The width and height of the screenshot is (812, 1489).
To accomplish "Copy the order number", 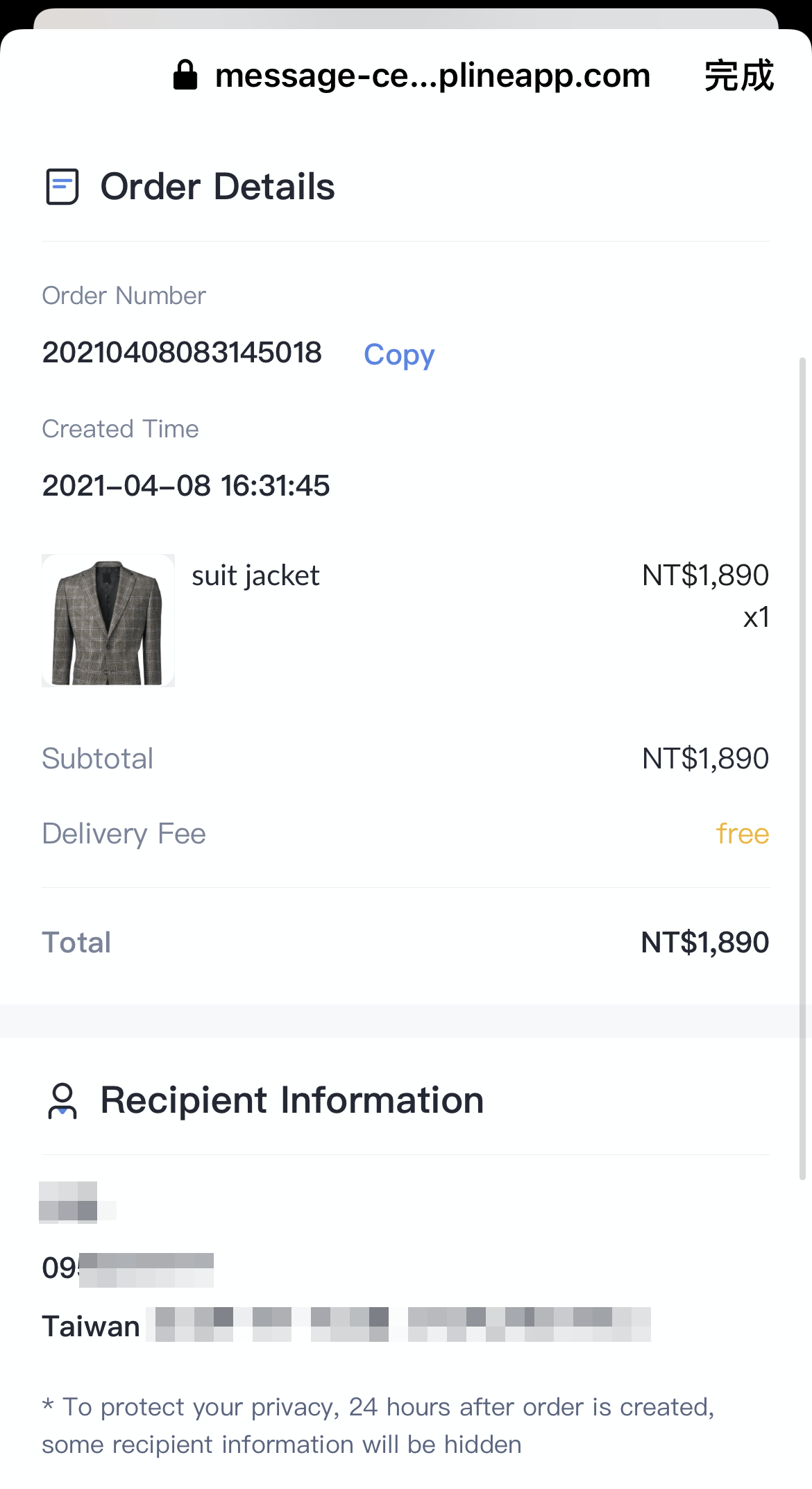I will click(x=399, y=354).
